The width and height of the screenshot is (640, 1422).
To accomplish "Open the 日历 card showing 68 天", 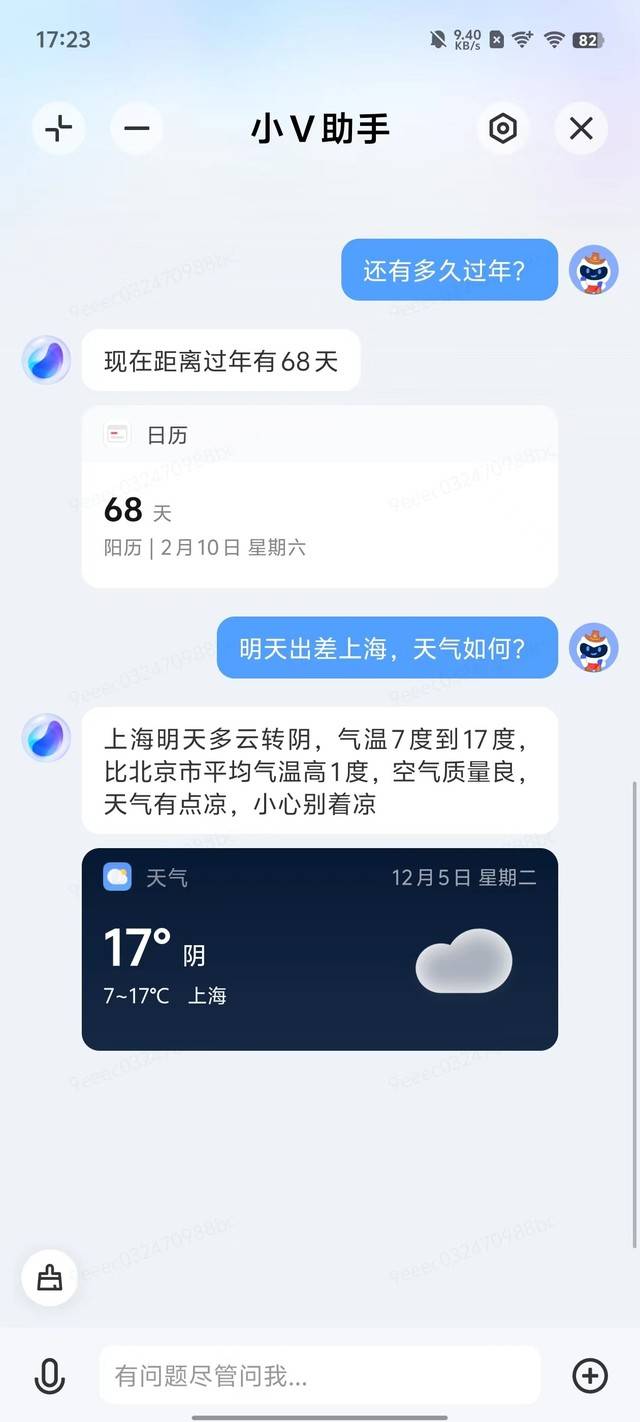I will click(x=319, y=497).
